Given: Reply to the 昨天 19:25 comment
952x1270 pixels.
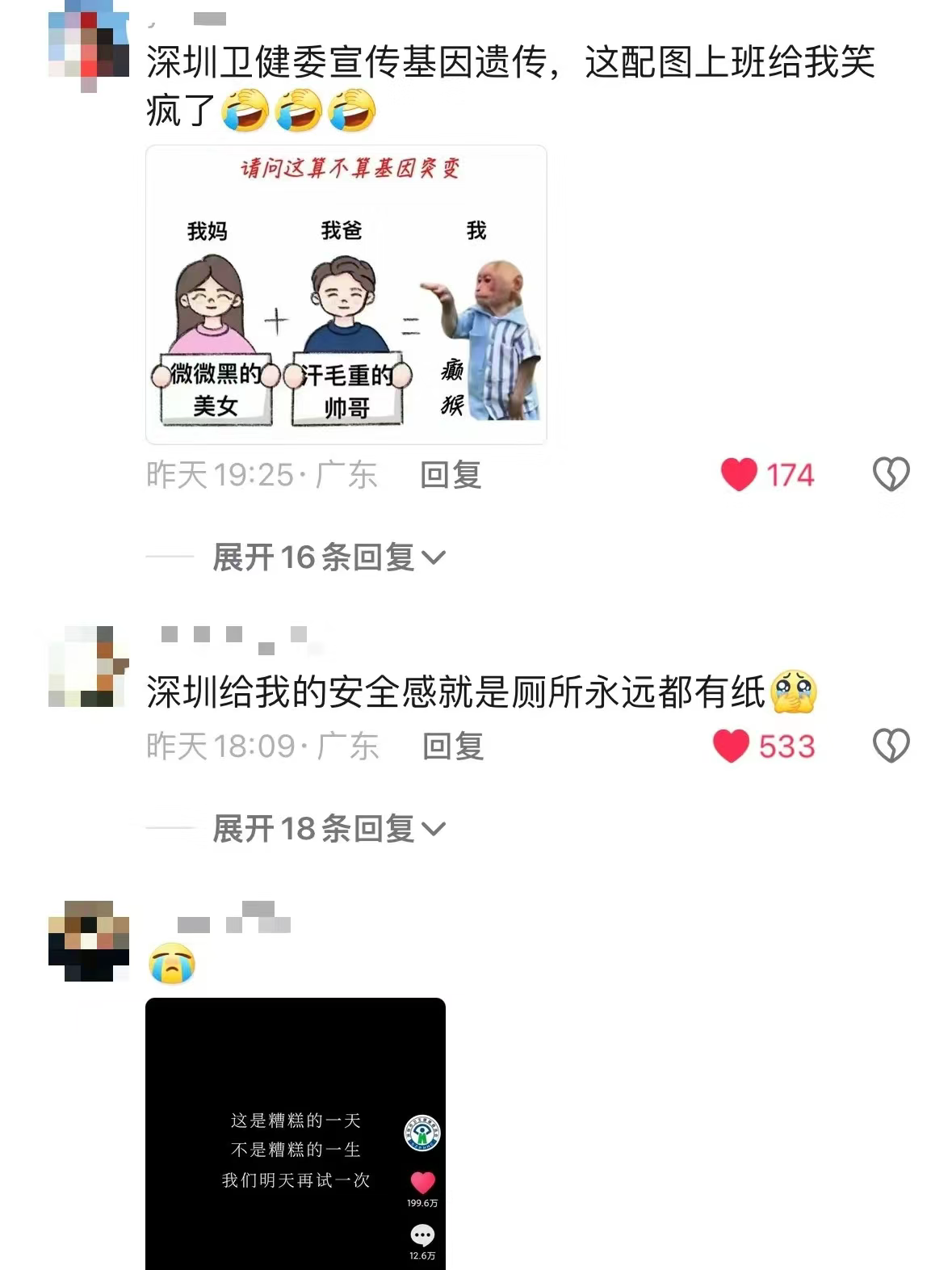Looking at the screenshot, I should click(x=451, y=475).
